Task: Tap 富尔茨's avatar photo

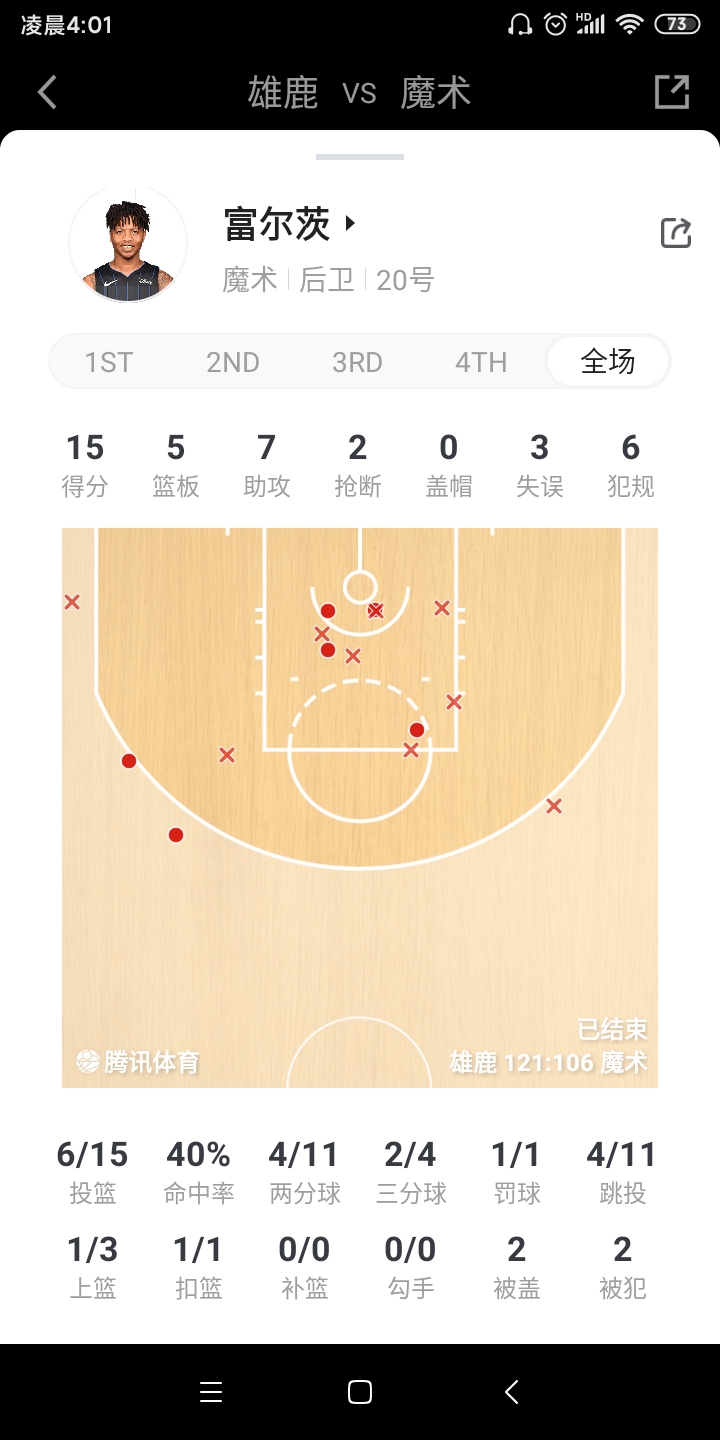Action: (128, 244)
